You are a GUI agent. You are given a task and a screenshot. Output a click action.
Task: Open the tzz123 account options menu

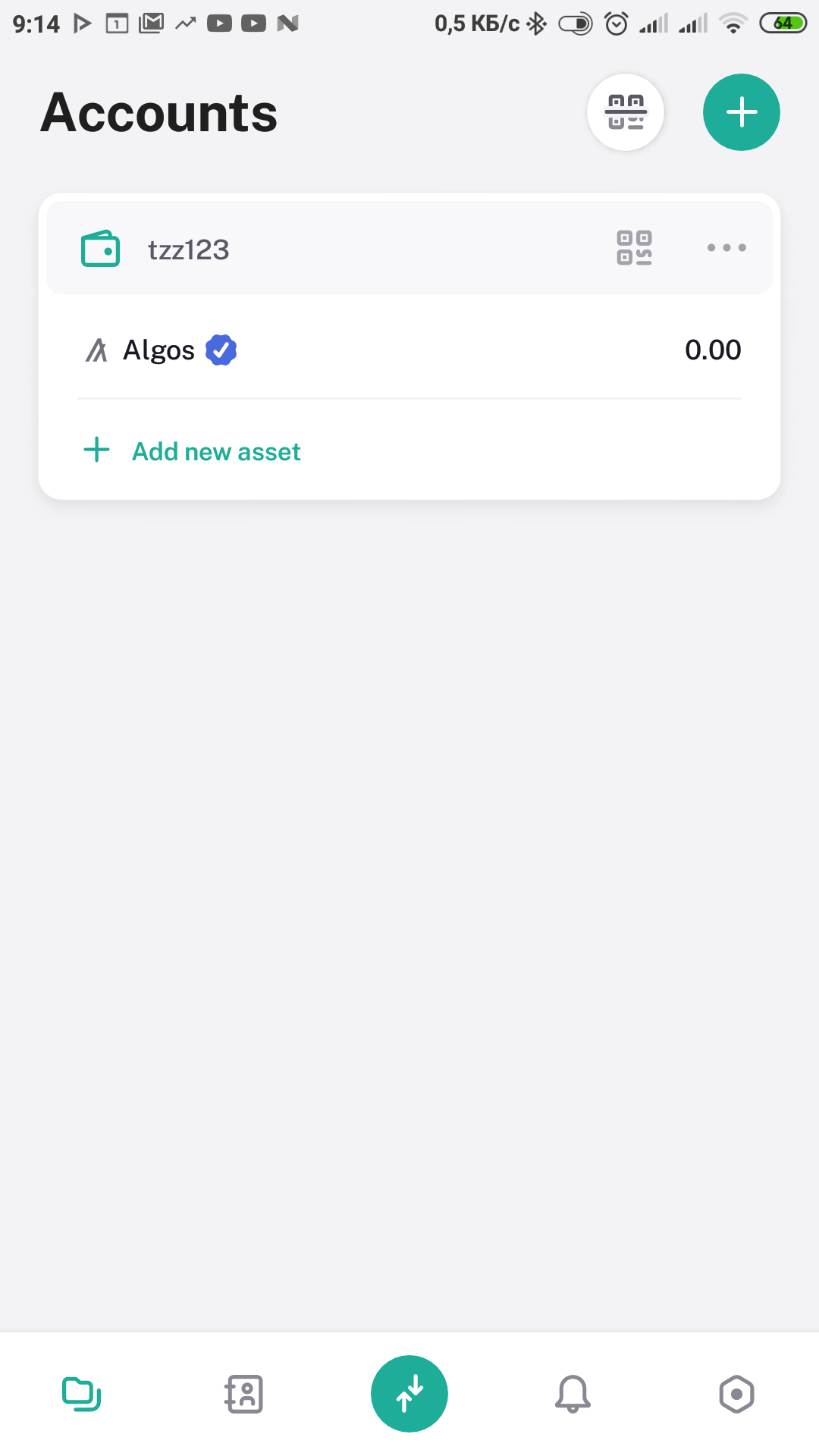click(726, 248)
